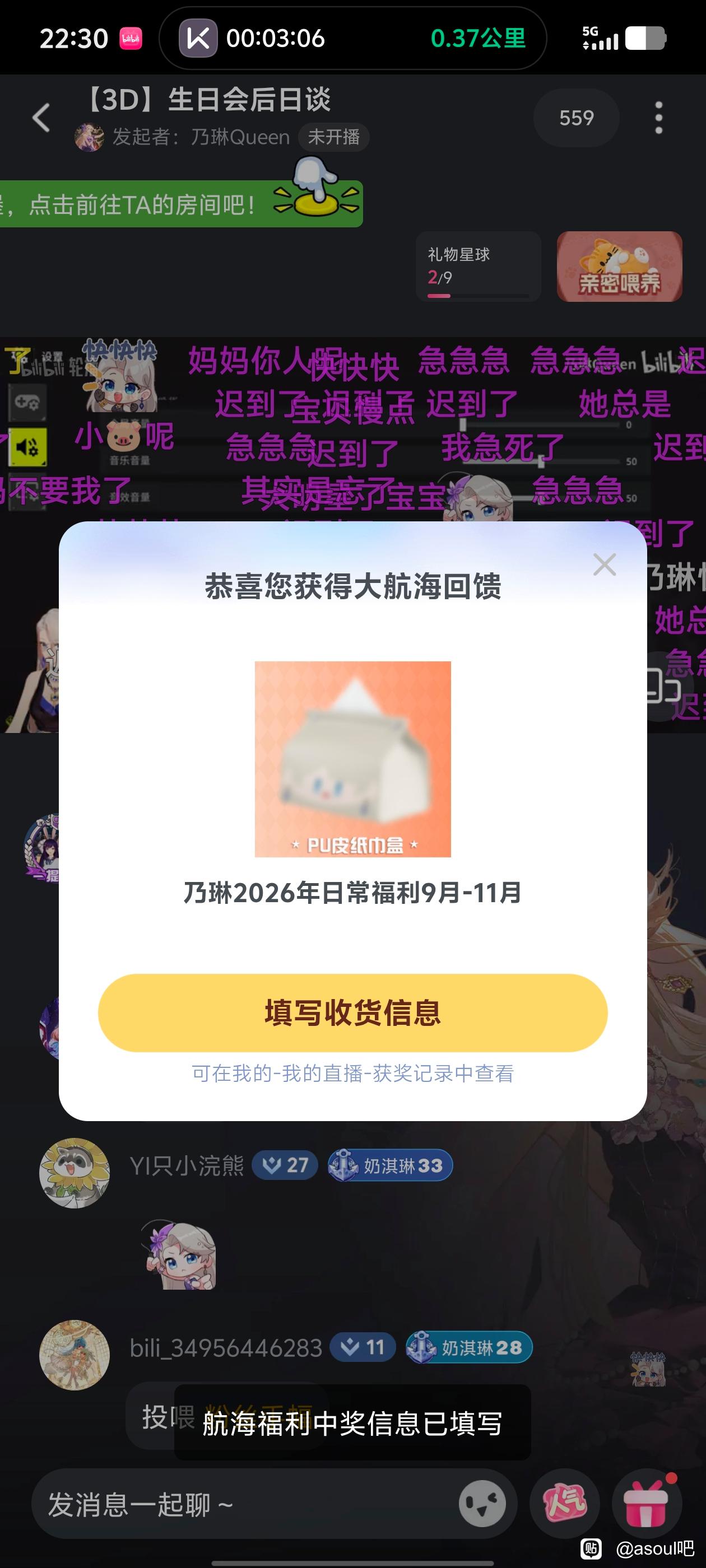
Task: View YI只小浣熊's user avatar
Action: pyautogui.click(x=75, y=1173)
